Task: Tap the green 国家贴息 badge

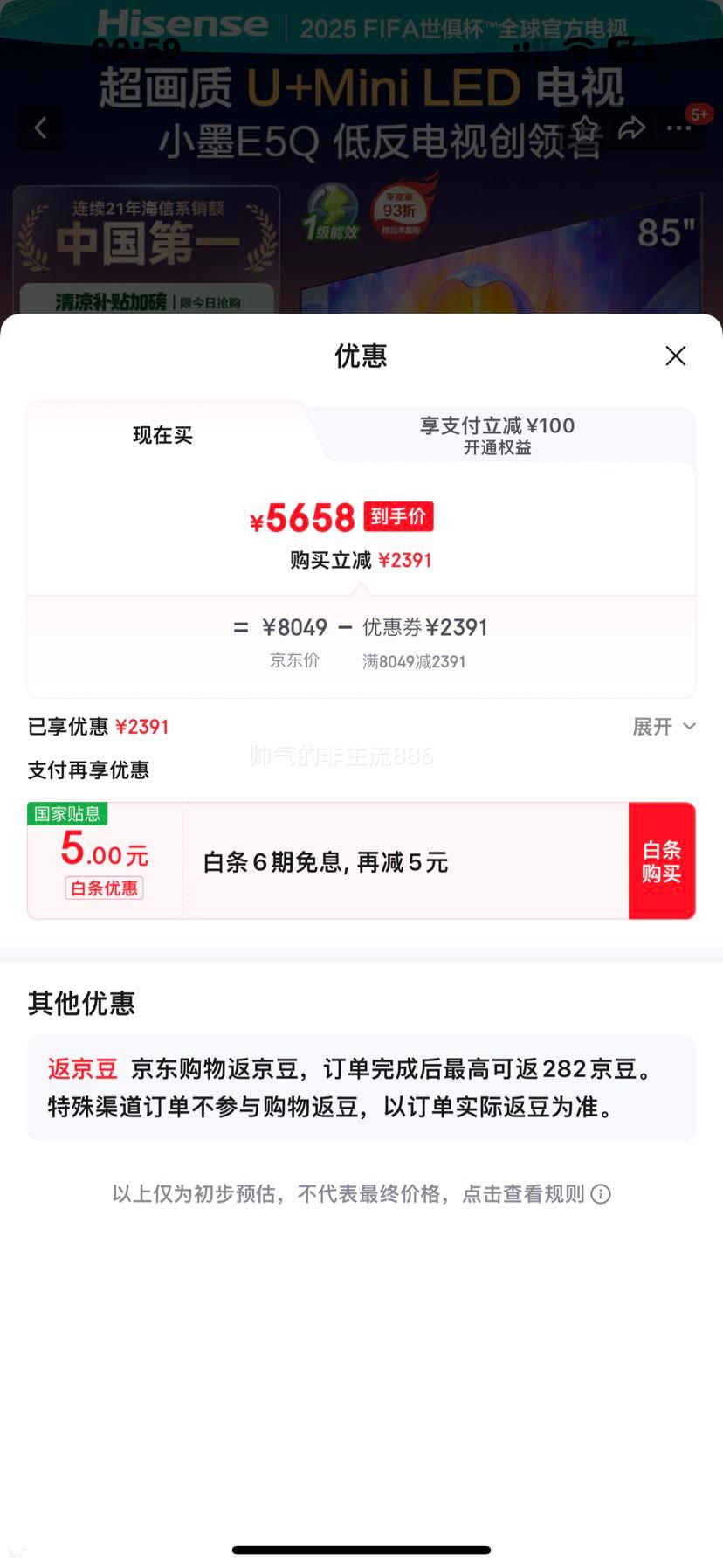Action: click(x=67, y=813)
